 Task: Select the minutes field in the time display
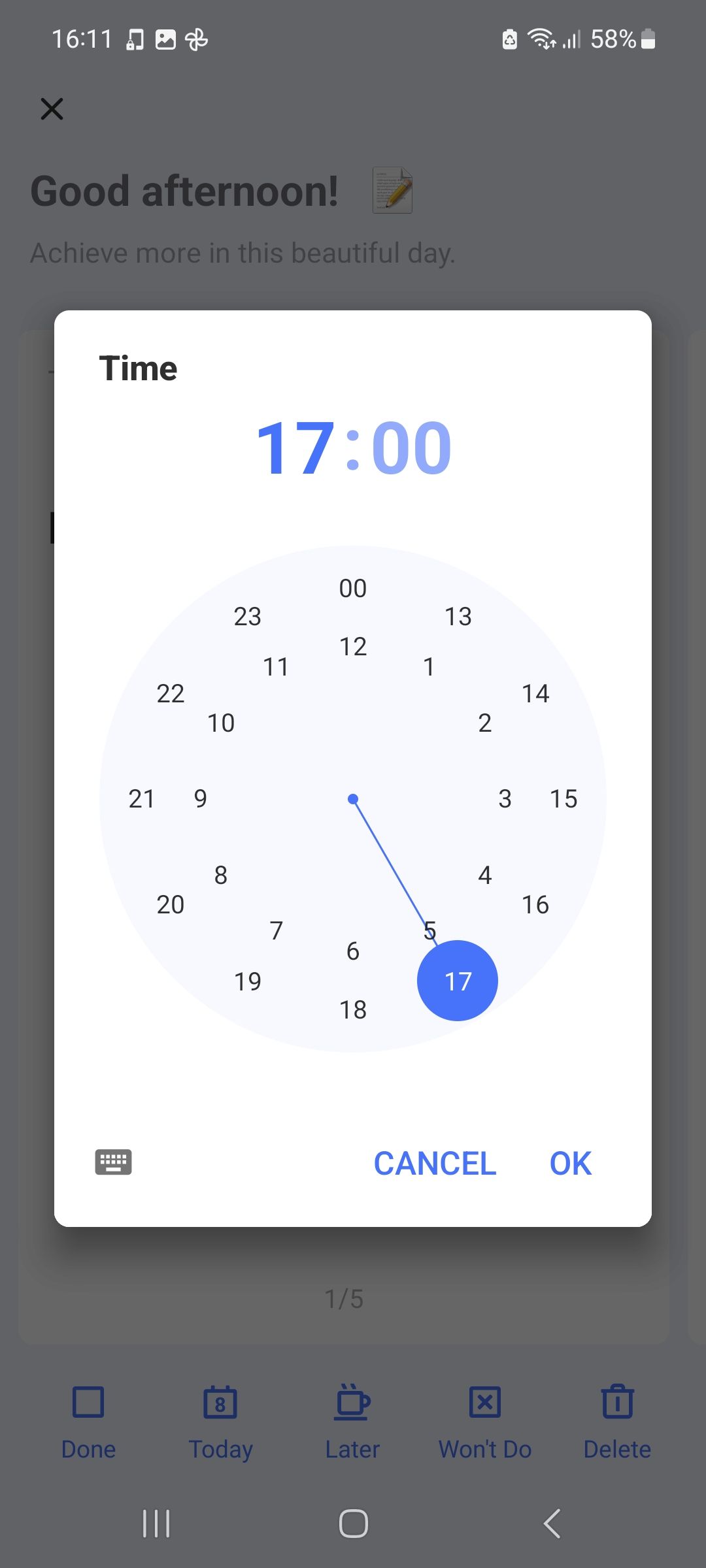(x=411, y=448)
